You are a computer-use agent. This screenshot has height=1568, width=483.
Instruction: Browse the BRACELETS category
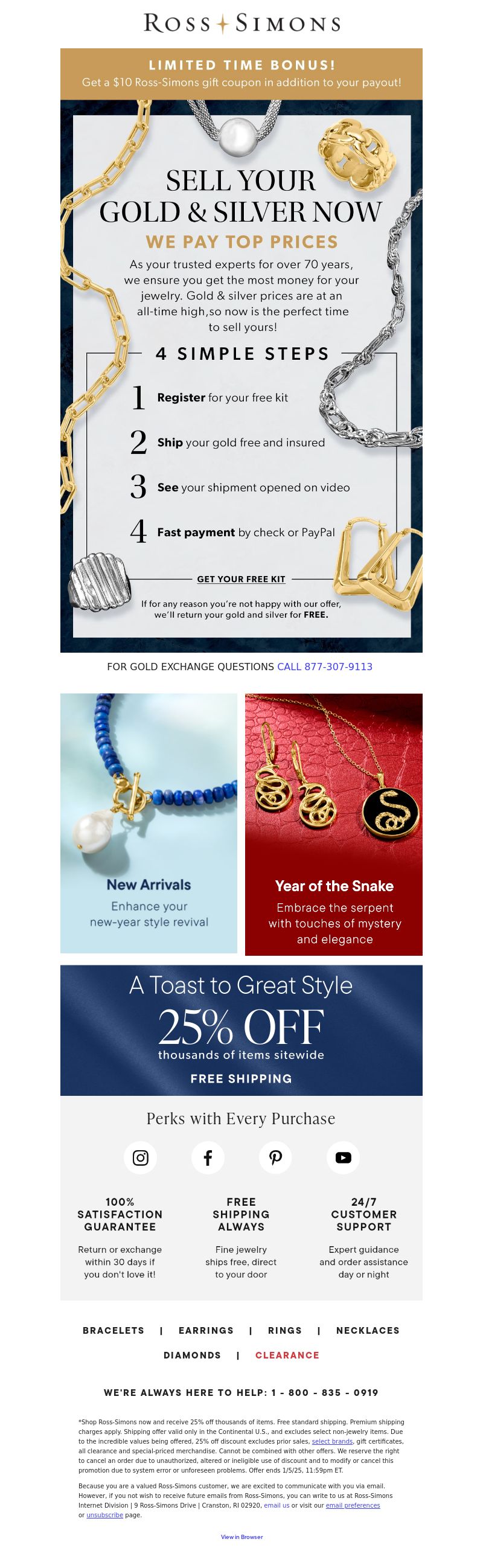[114, 1331]
